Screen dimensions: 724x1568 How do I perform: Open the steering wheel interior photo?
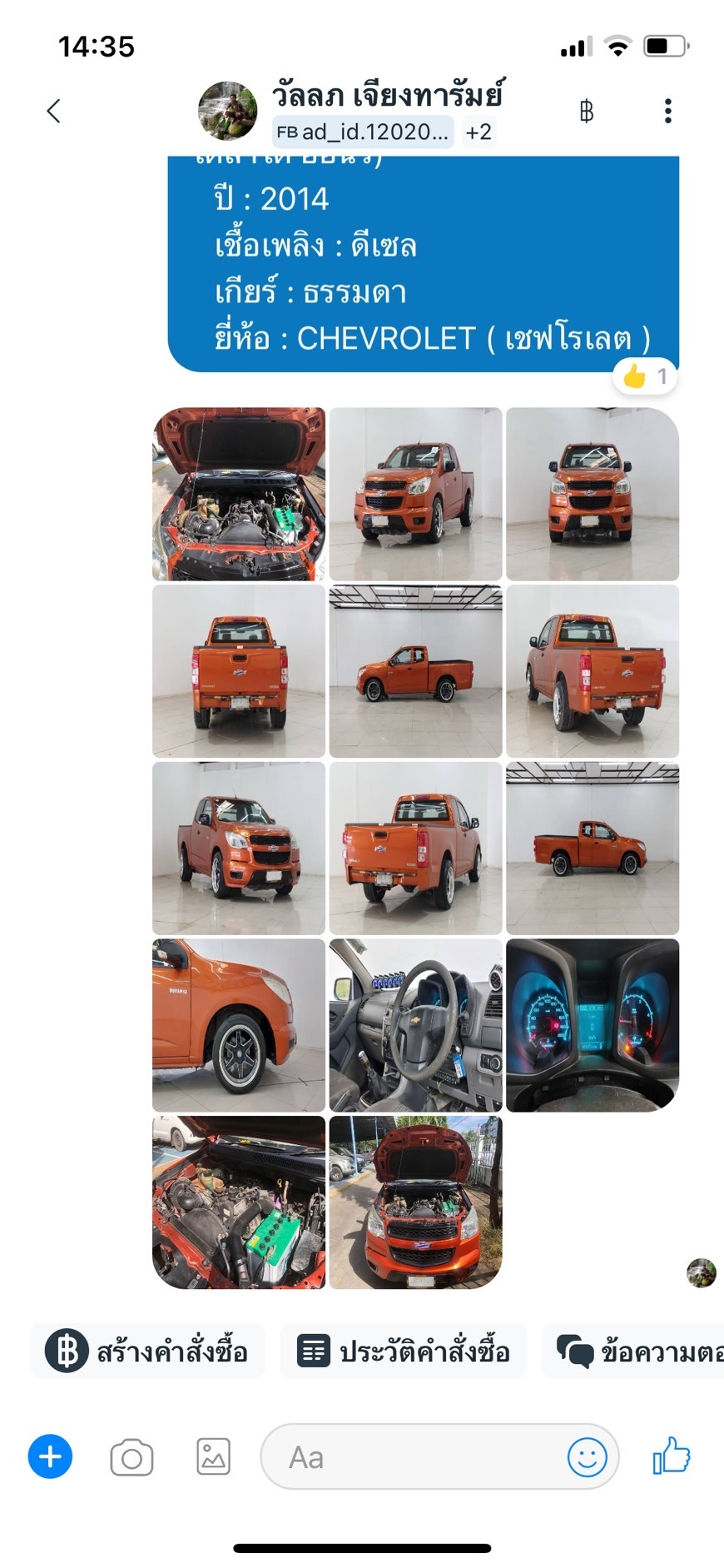click(415, 1025)
